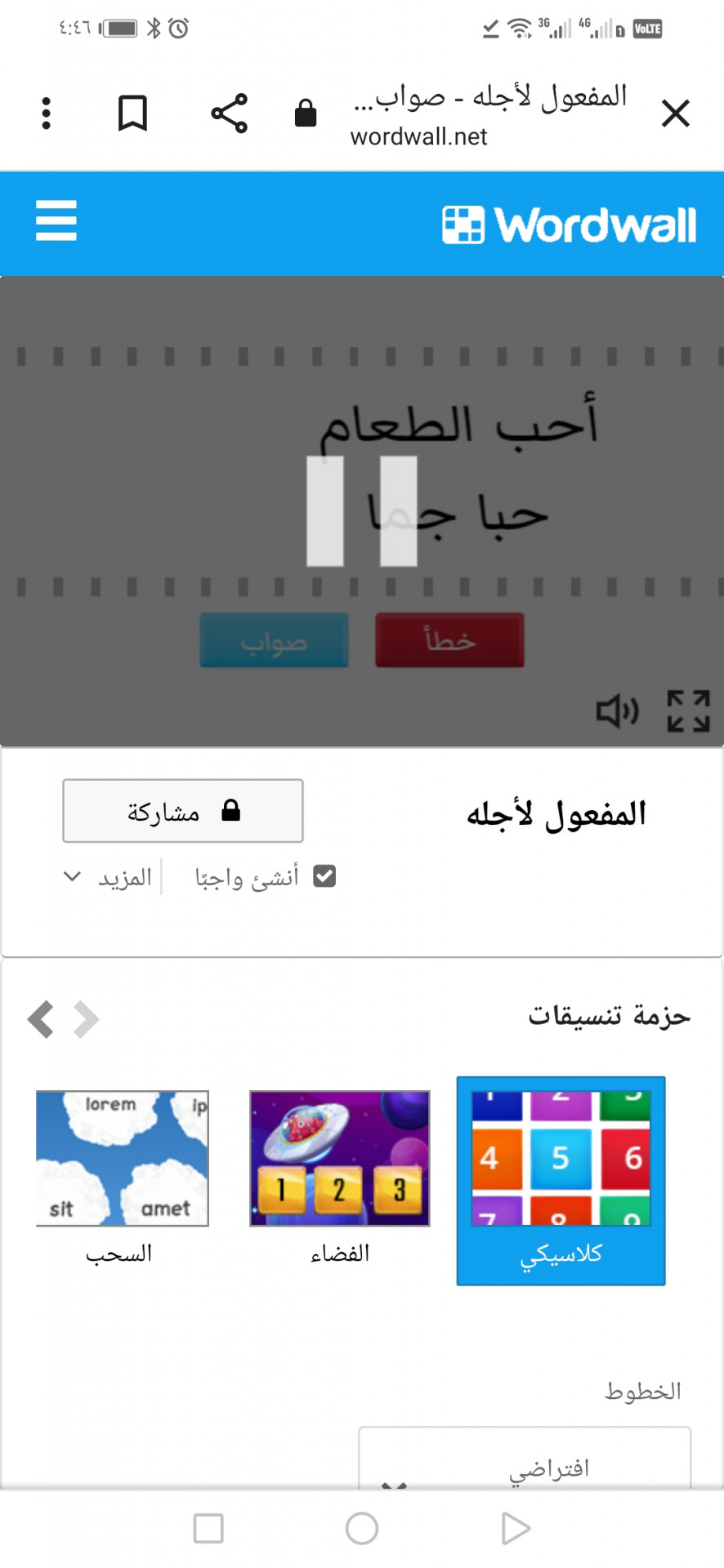Screen dimensions: 724x1568
Task: Enter fullscreen mode
Action: pos(688,711)
